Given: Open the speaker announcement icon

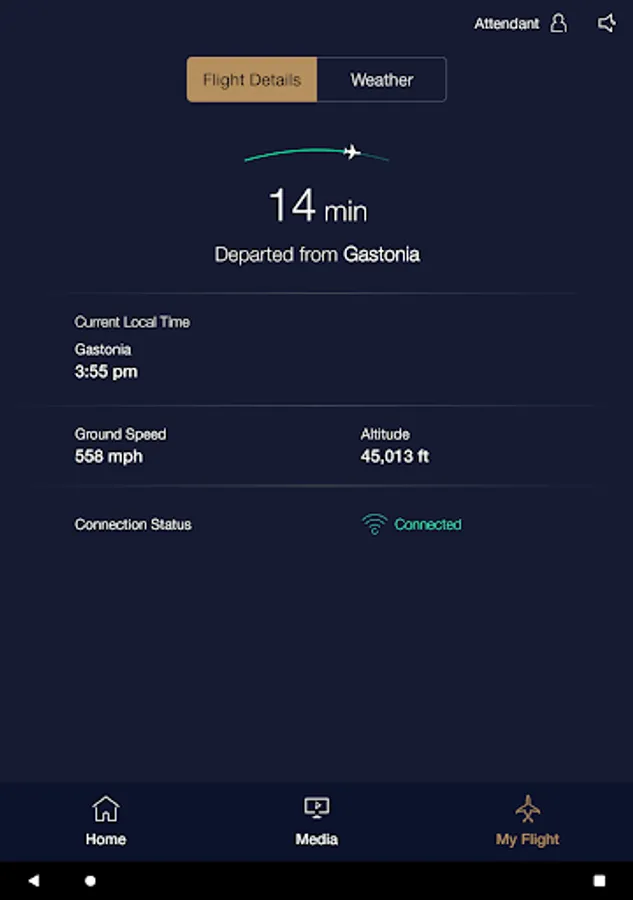Looking at the screenshot, I should [606, 23].
